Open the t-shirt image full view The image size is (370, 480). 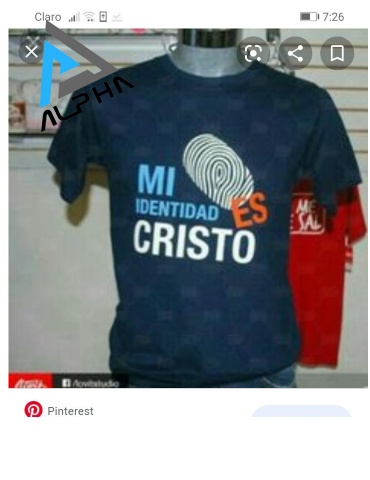[188, 208]
